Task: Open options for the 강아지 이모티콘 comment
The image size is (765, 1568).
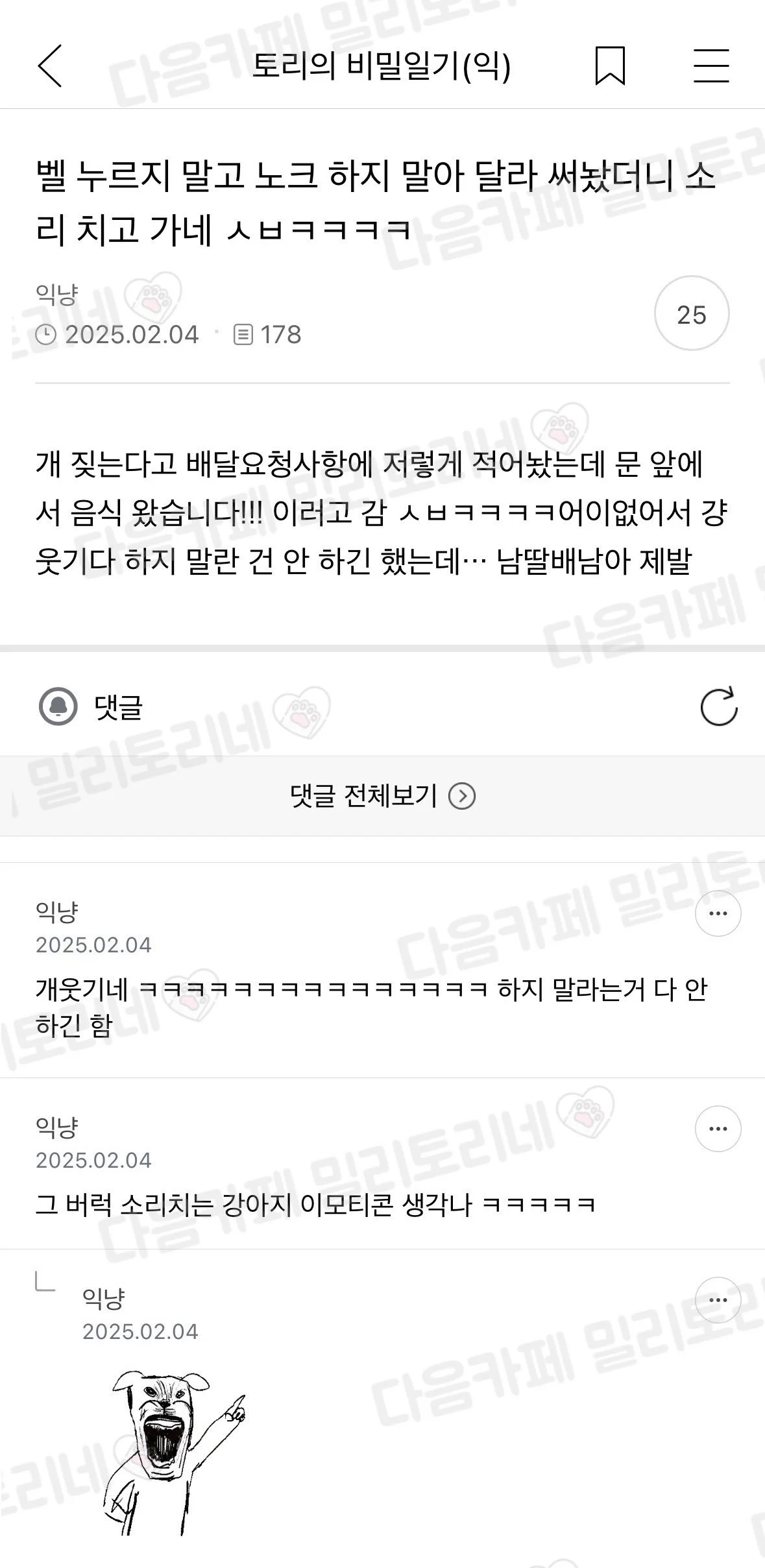Action: pyautogui.click(x=718, y=1129)
